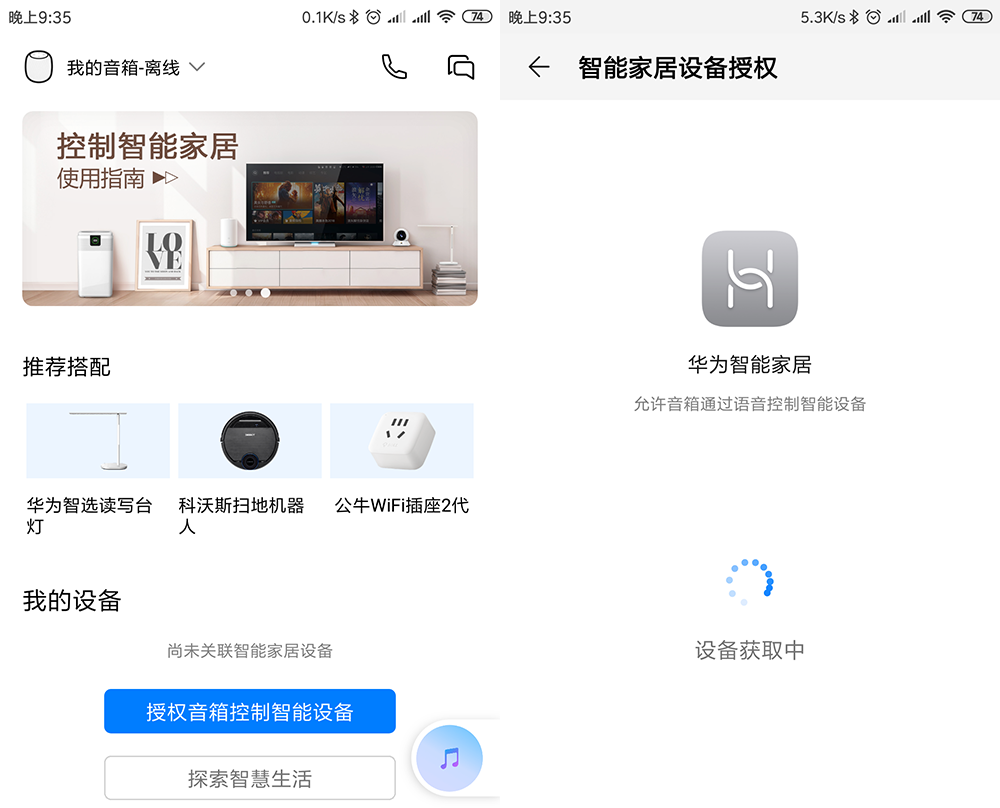Open the floating music note button
The width and height of the screenshot is (1000, 808).
click(450, 758)
